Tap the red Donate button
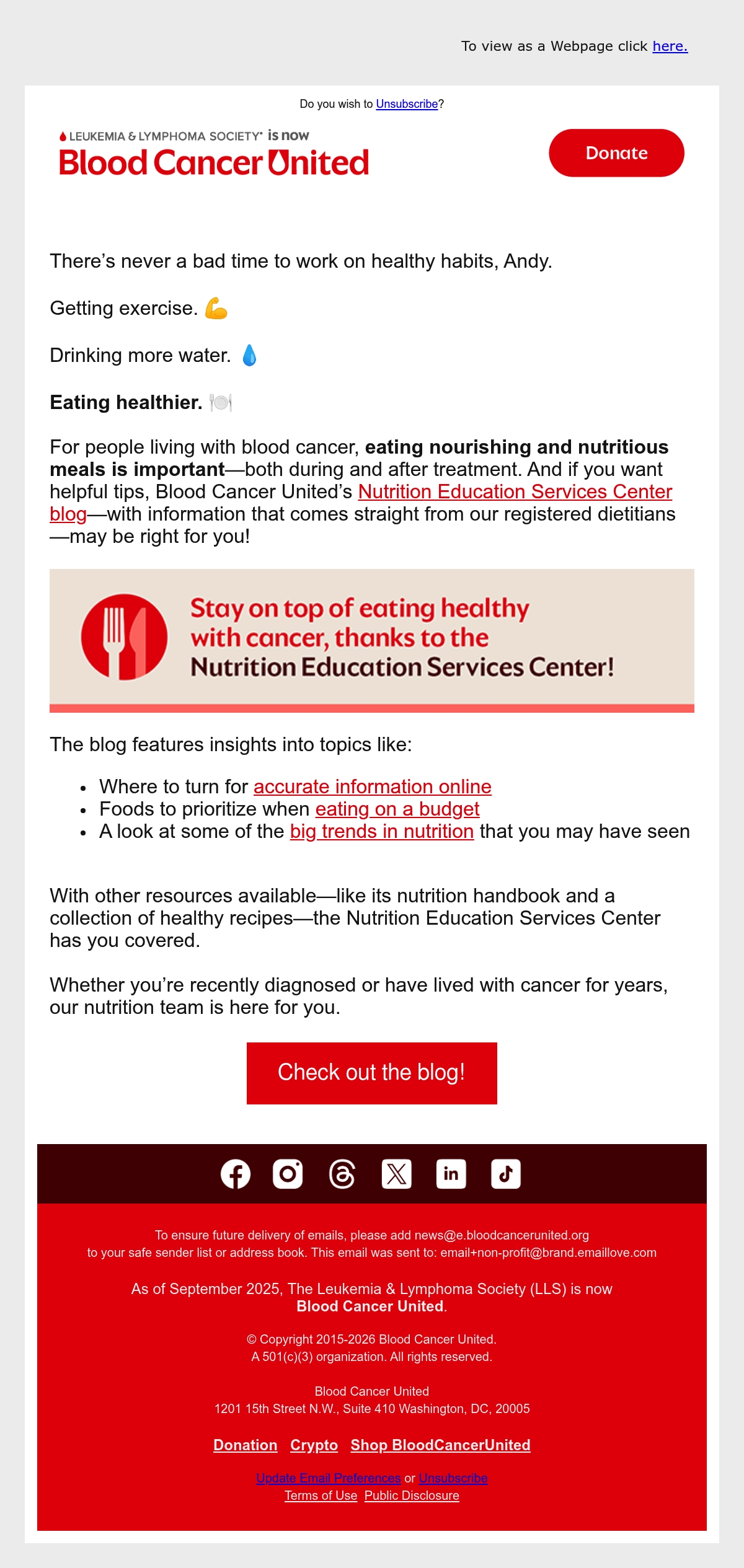 pos(616,153)
